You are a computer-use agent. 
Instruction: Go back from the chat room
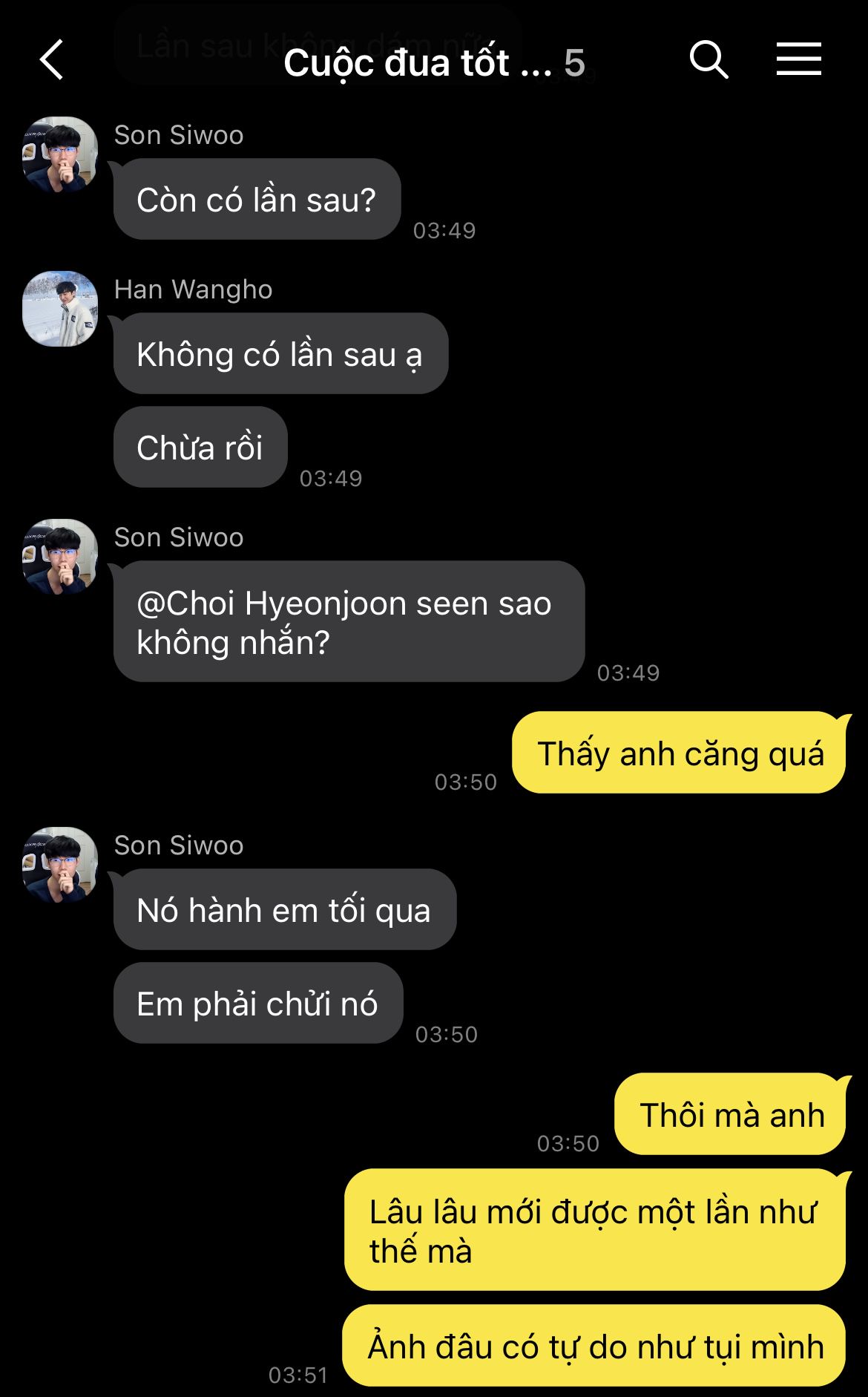click(52, 60)
